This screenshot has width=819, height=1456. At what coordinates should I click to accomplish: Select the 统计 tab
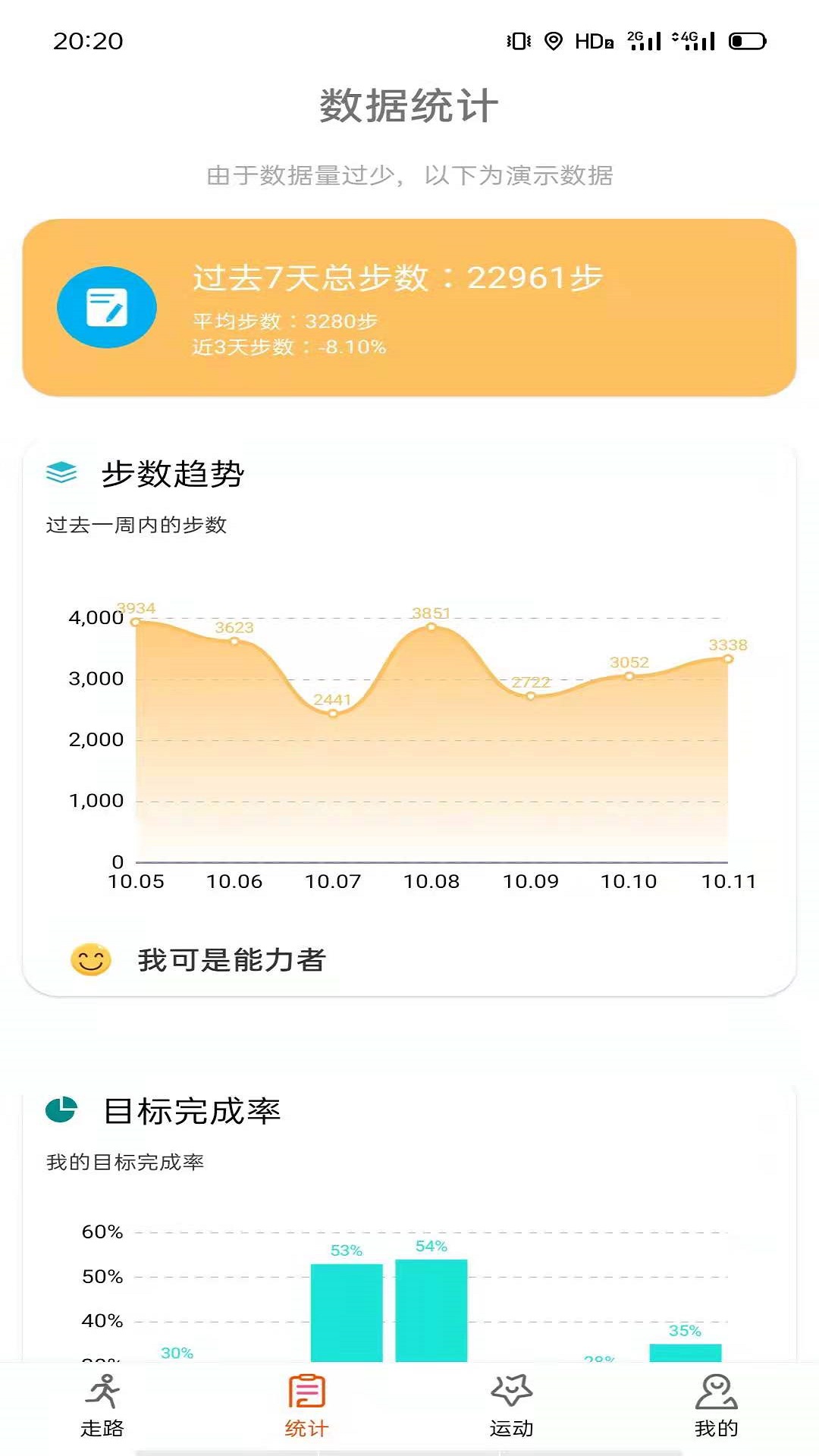307,1407
